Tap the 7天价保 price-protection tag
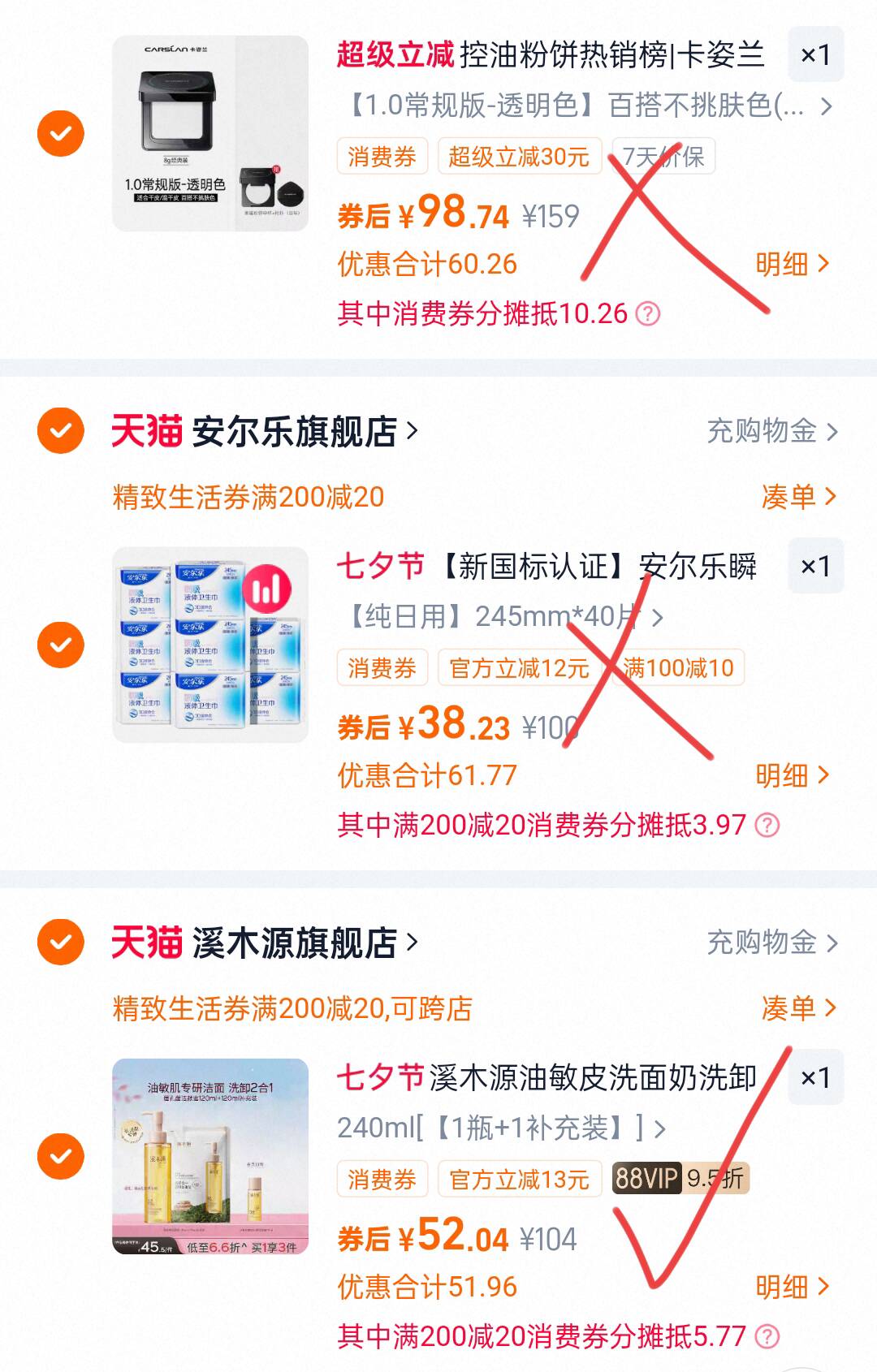Image resolution: width=877 pixels, height=1372 pixels. coord(664,157)
